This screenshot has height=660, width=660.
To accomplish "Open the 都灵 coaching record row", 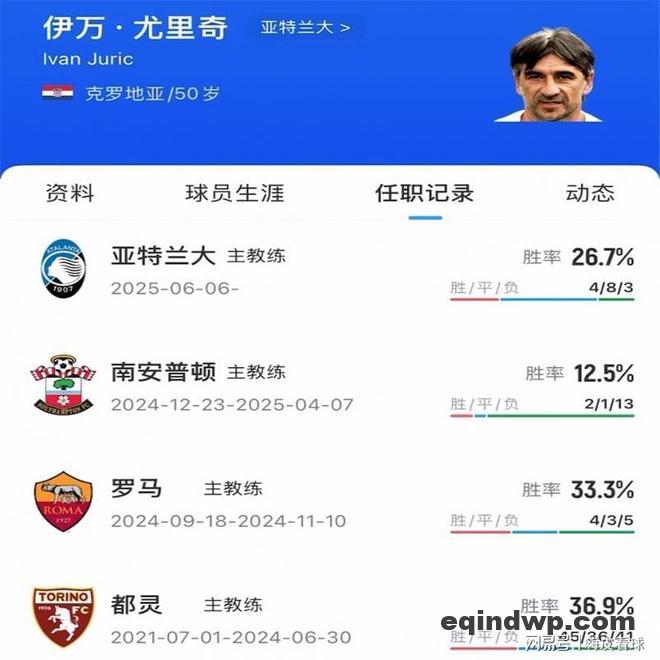I will pos(330,618).
